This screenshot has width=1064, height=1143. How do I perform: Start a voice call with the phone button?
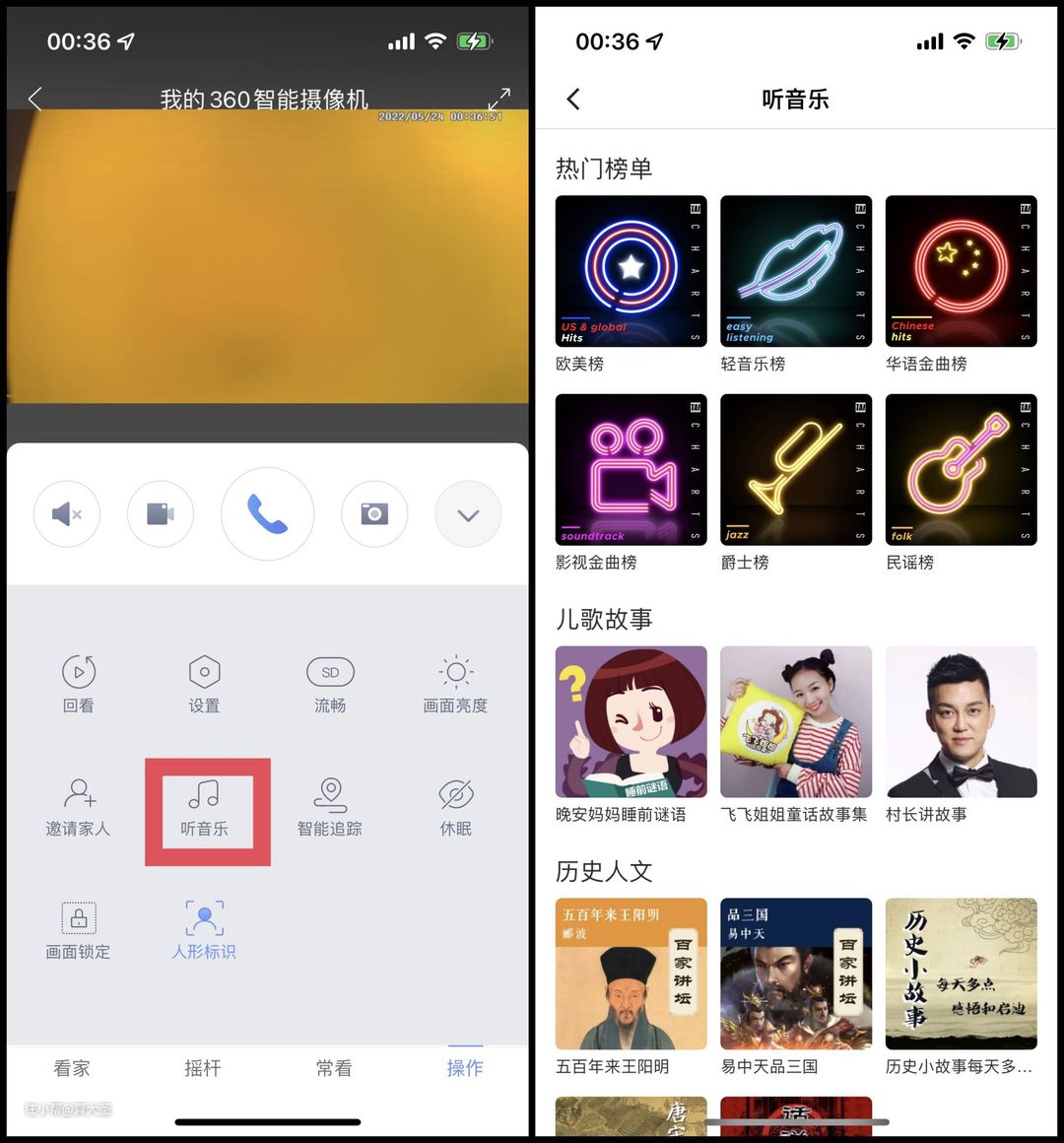pos(267,514)
